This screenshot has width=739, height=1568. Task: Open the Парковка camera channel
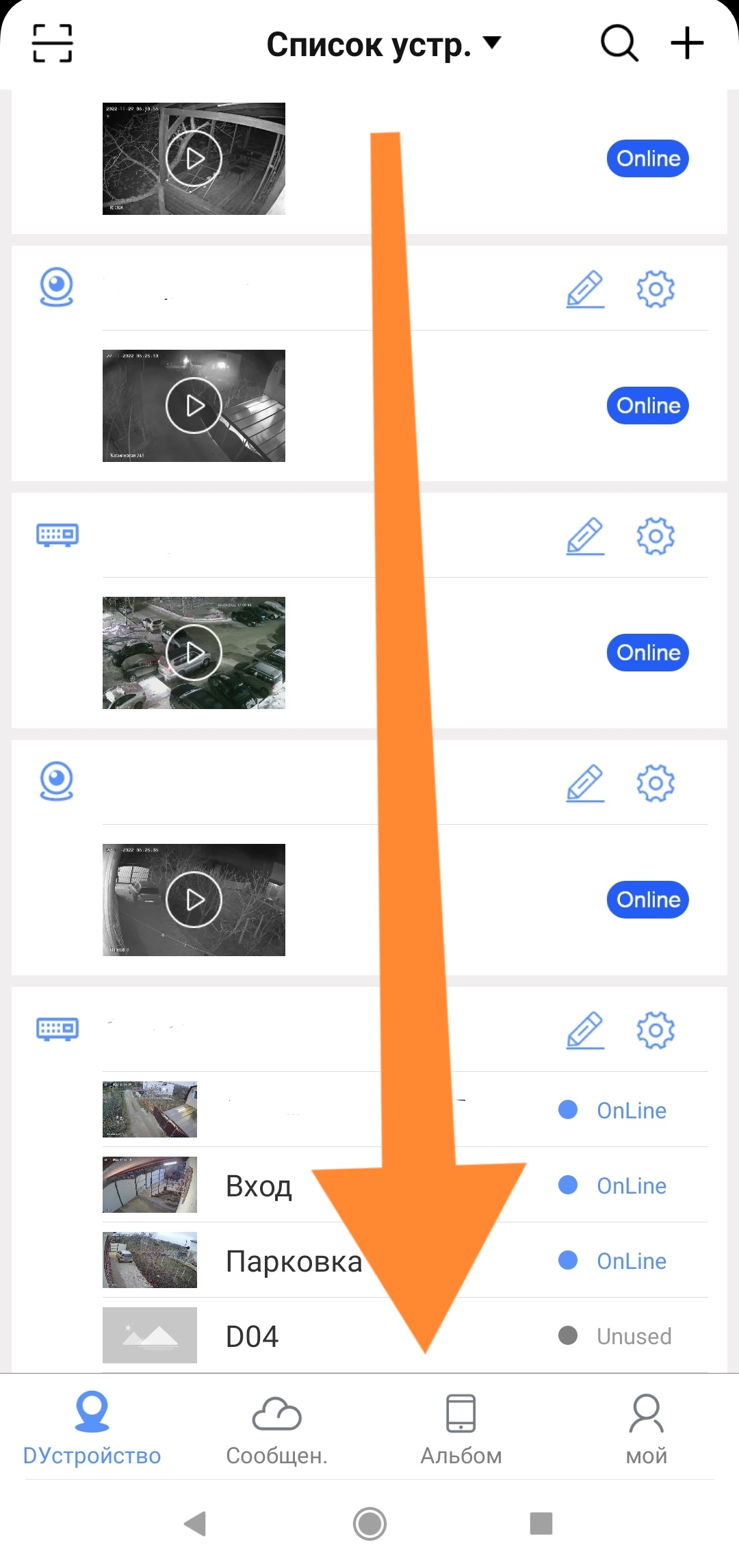[x=294, y=1261]
